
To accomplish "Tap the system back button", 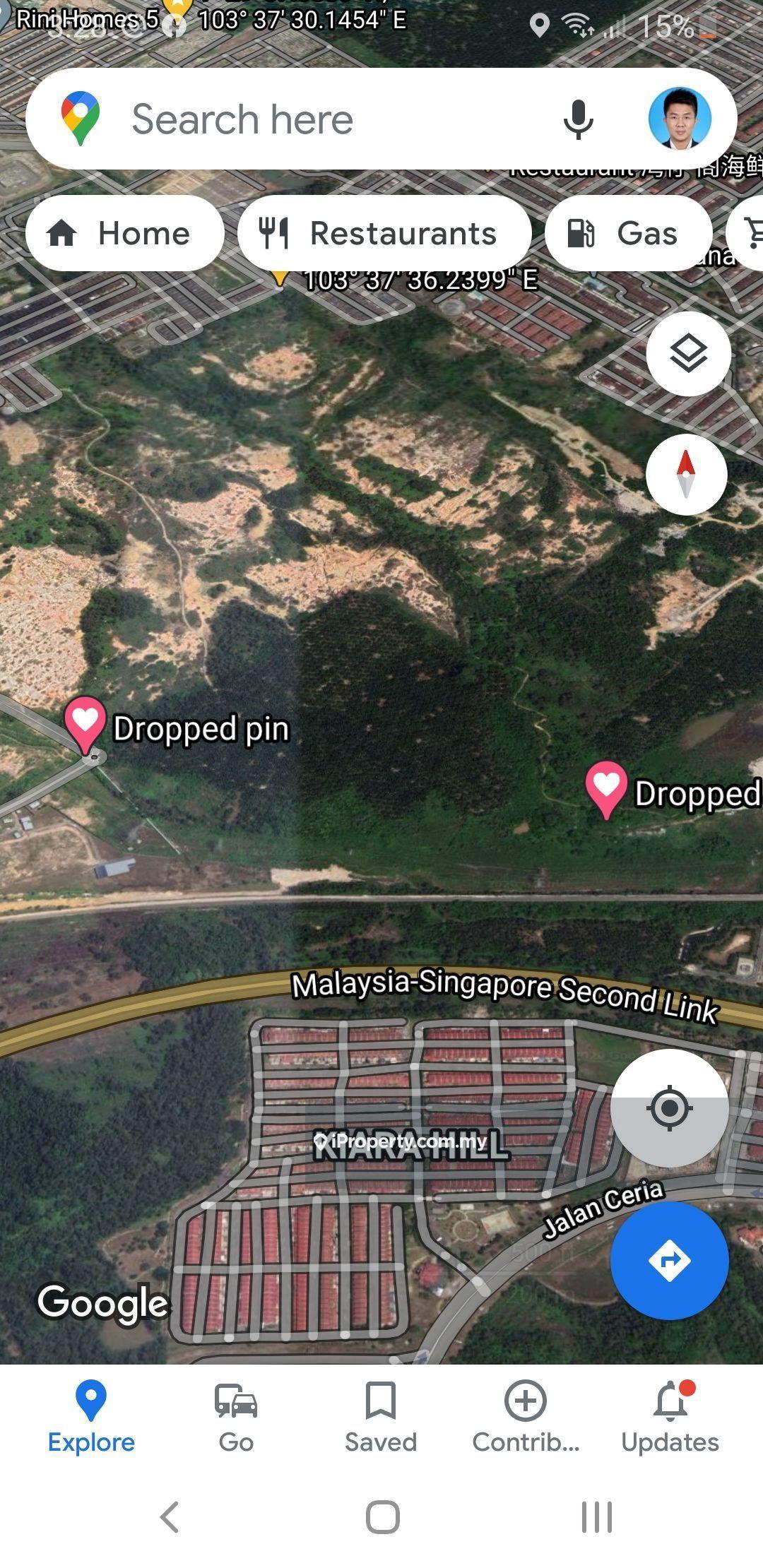I will point(170,1517).
